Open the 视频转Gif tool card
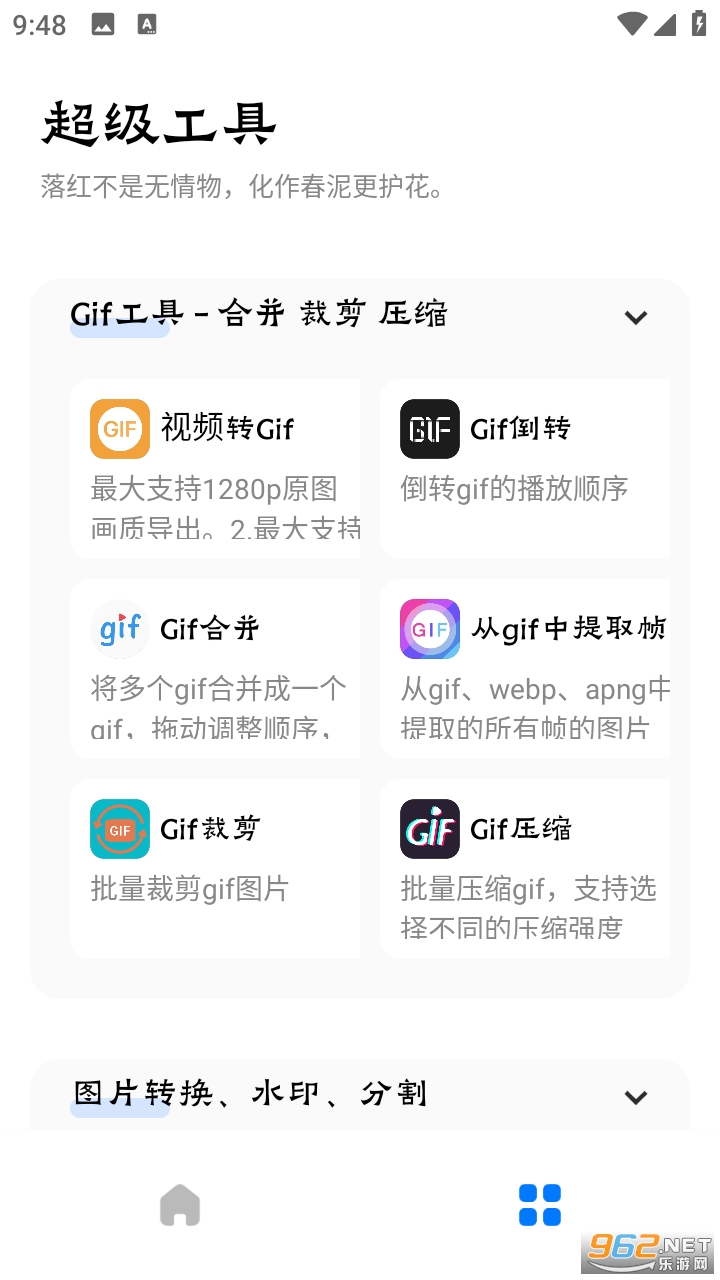This screenshot has height=1280, width=720. tap(215, 468)
